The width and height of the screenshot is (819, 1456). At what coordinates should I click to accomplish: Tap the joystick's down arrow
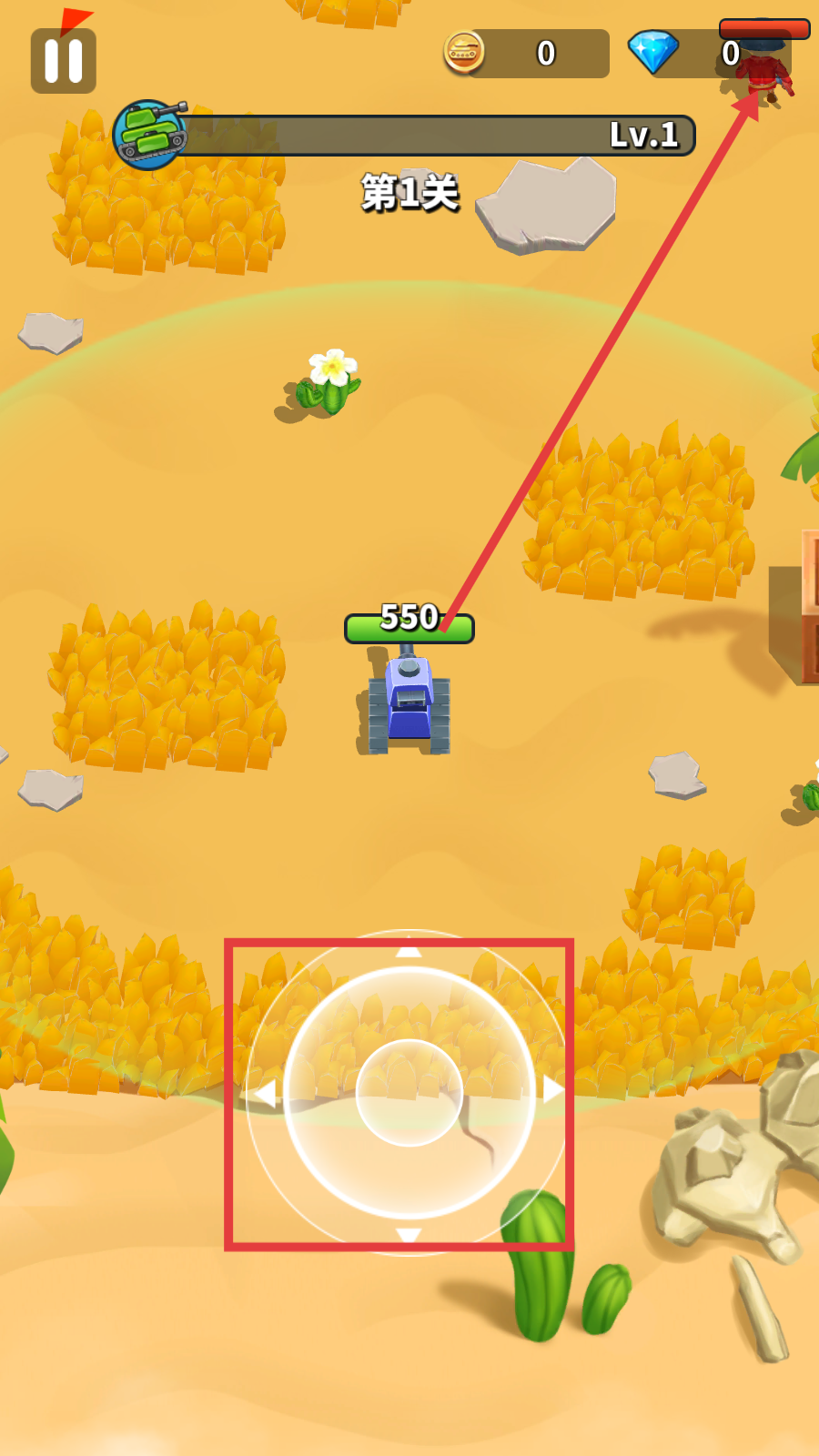pyautogui.click(x=409, y=1235)
